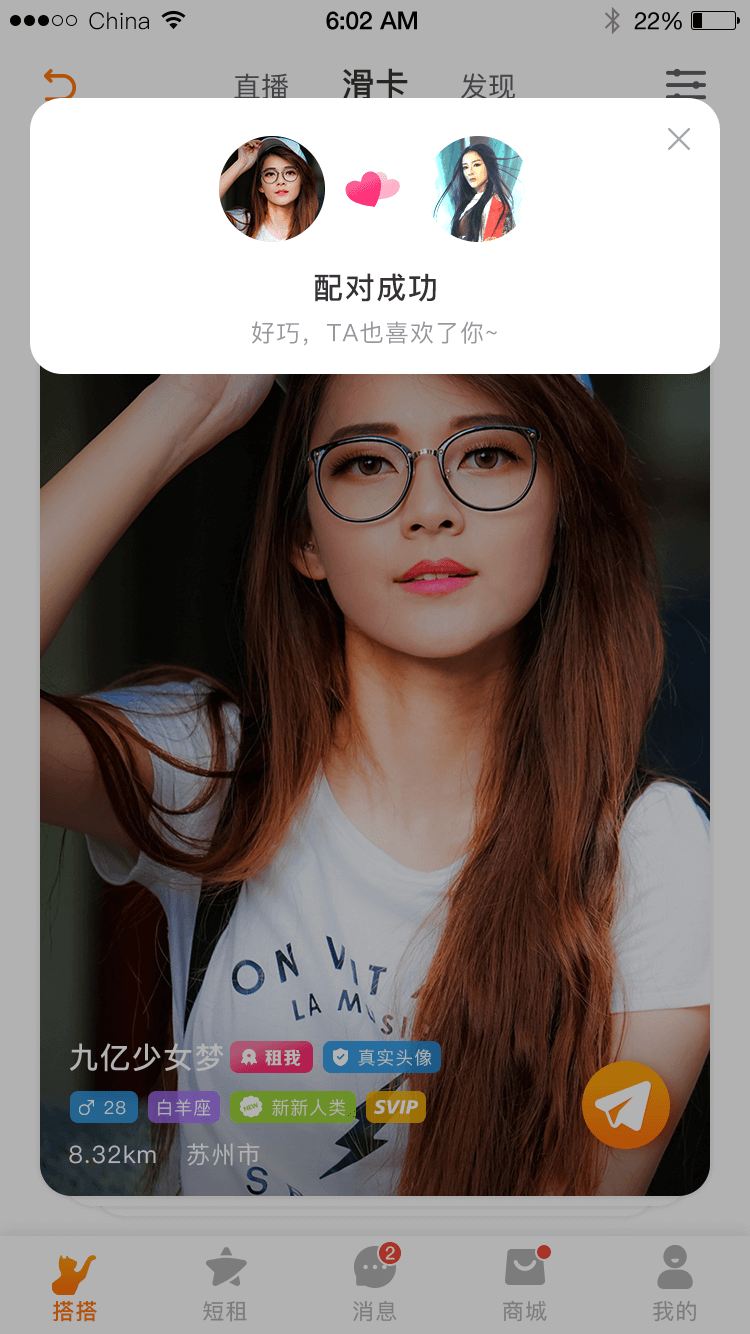Switch to the 短租 bottom tab
Image resolution: width=750 pixels, height=1334 pixels.
[x=225, y=1287]
